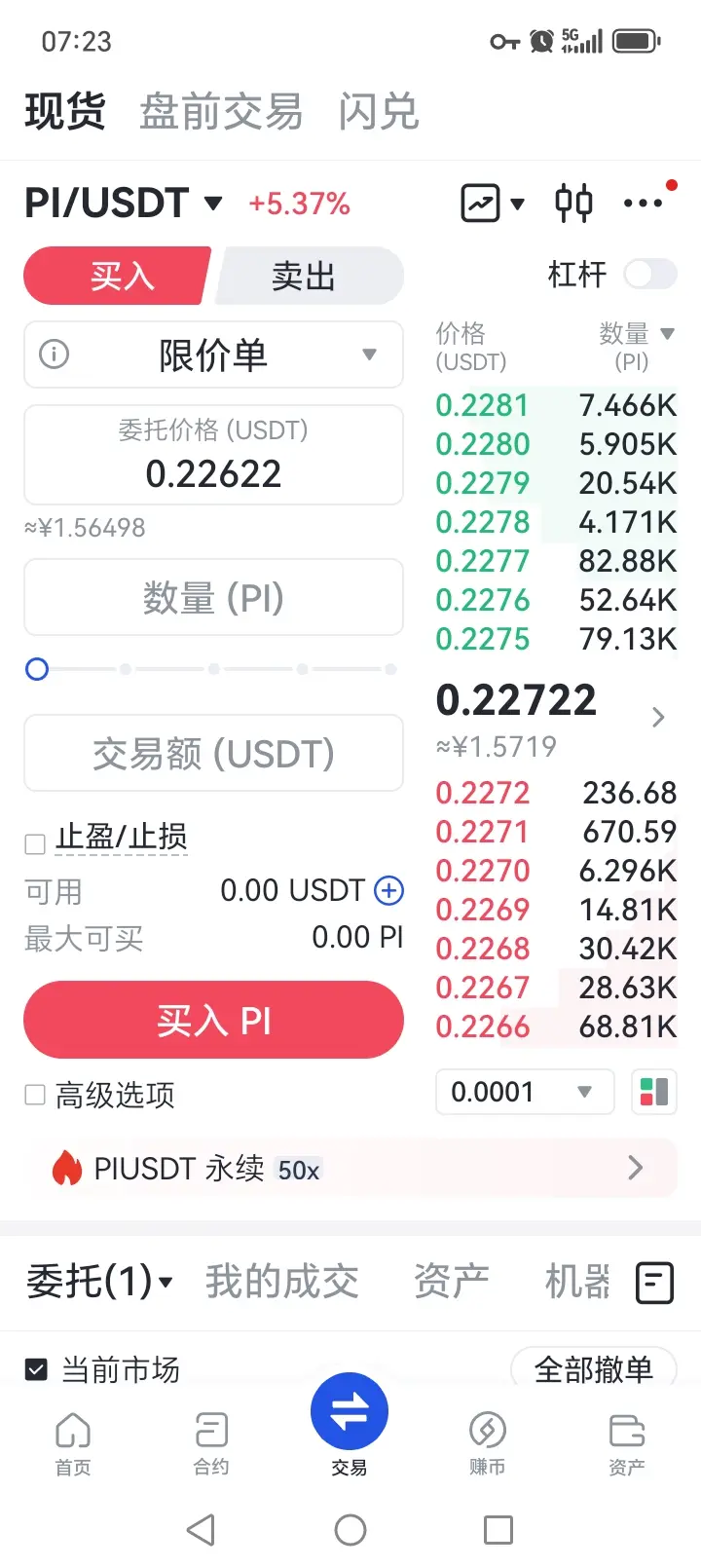Check the 止盈/止损 checkbox

[x=36, y=843]
